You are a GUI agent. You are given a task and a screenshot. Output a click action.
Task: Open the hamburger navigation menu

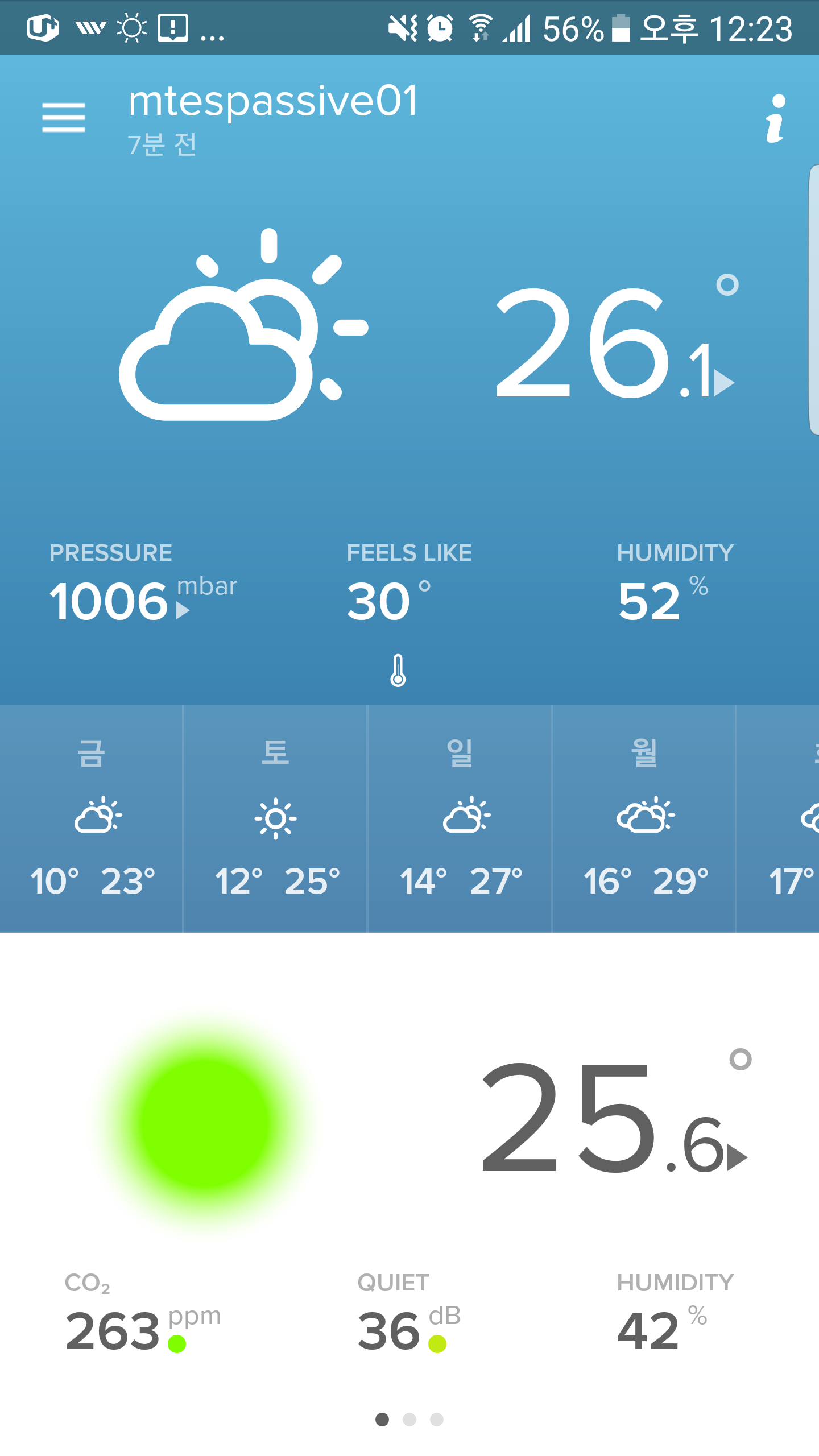pyautogui.click(x=64, y=117)
